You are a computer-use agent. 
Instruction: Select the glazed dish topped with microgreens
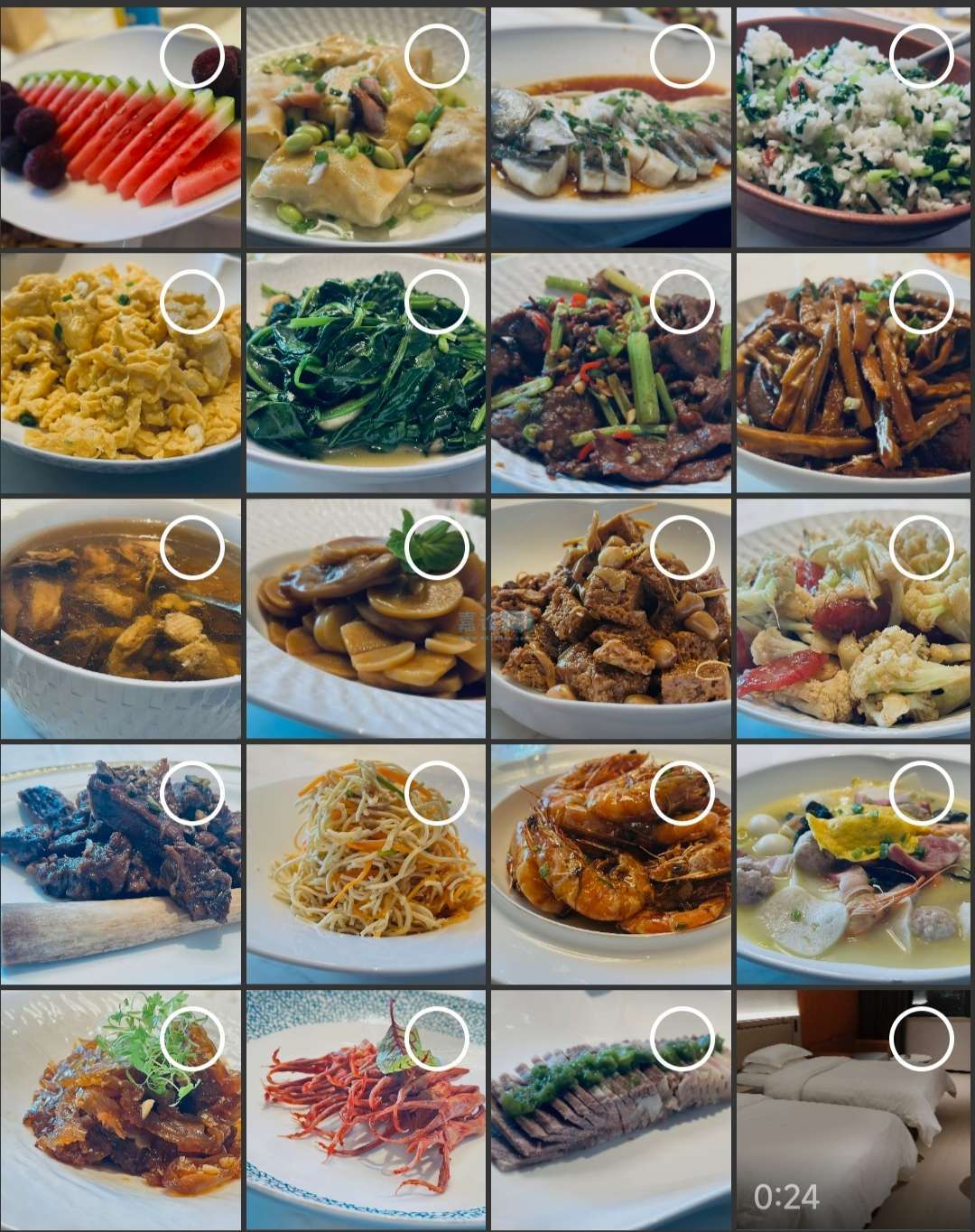[191, 1039]
